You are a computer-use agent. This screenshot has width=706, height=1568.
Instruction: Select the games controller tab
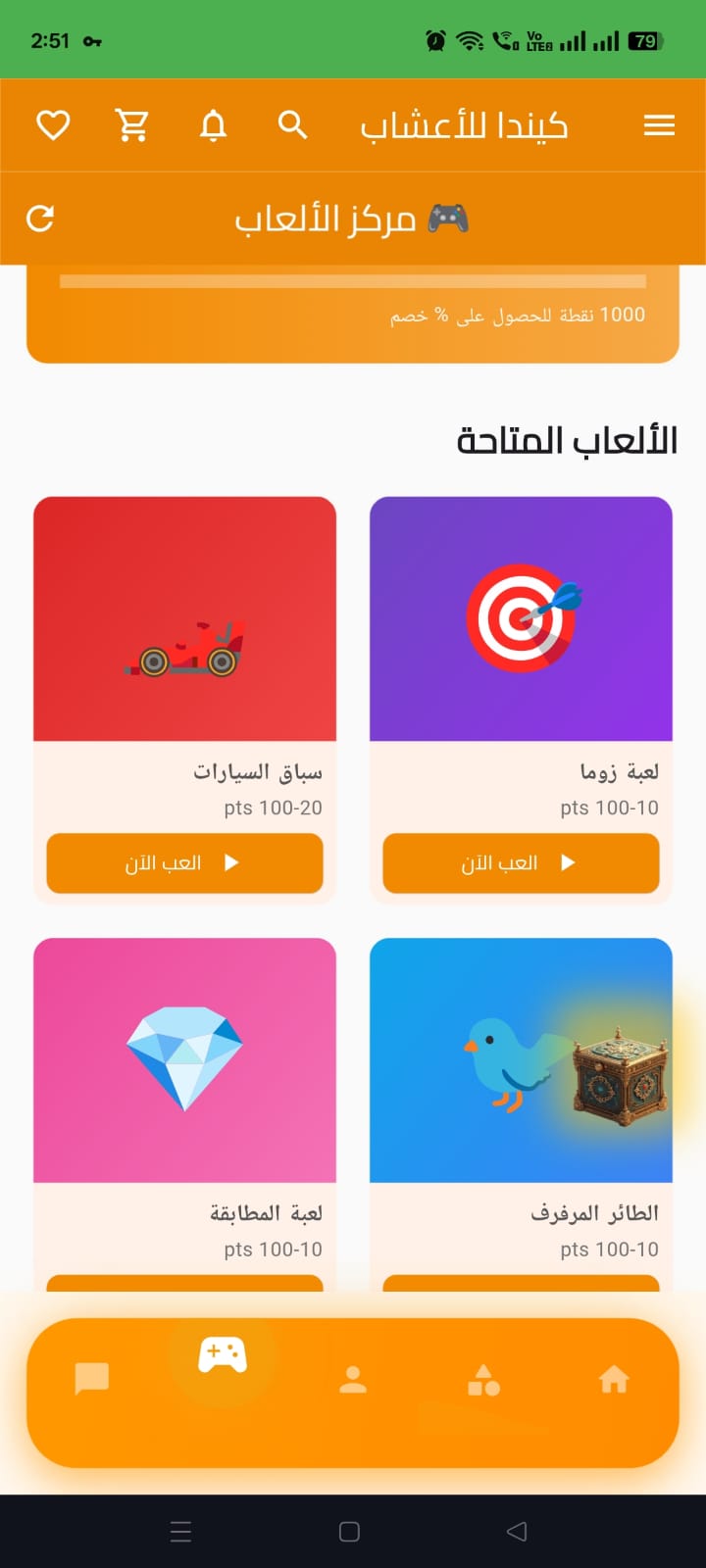click(223, 1357)
